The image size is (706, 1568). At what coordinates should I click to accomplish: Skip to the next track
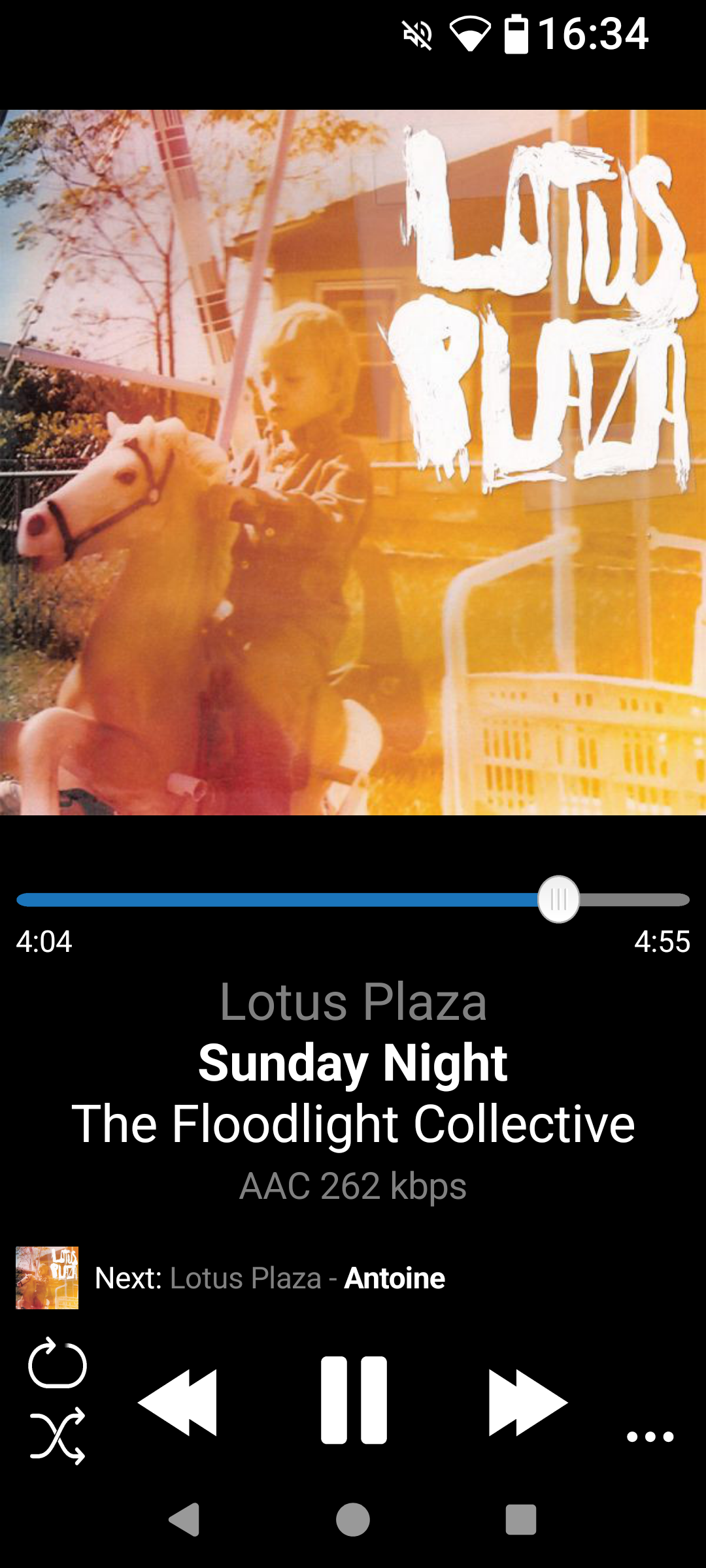coord(528,1401)
